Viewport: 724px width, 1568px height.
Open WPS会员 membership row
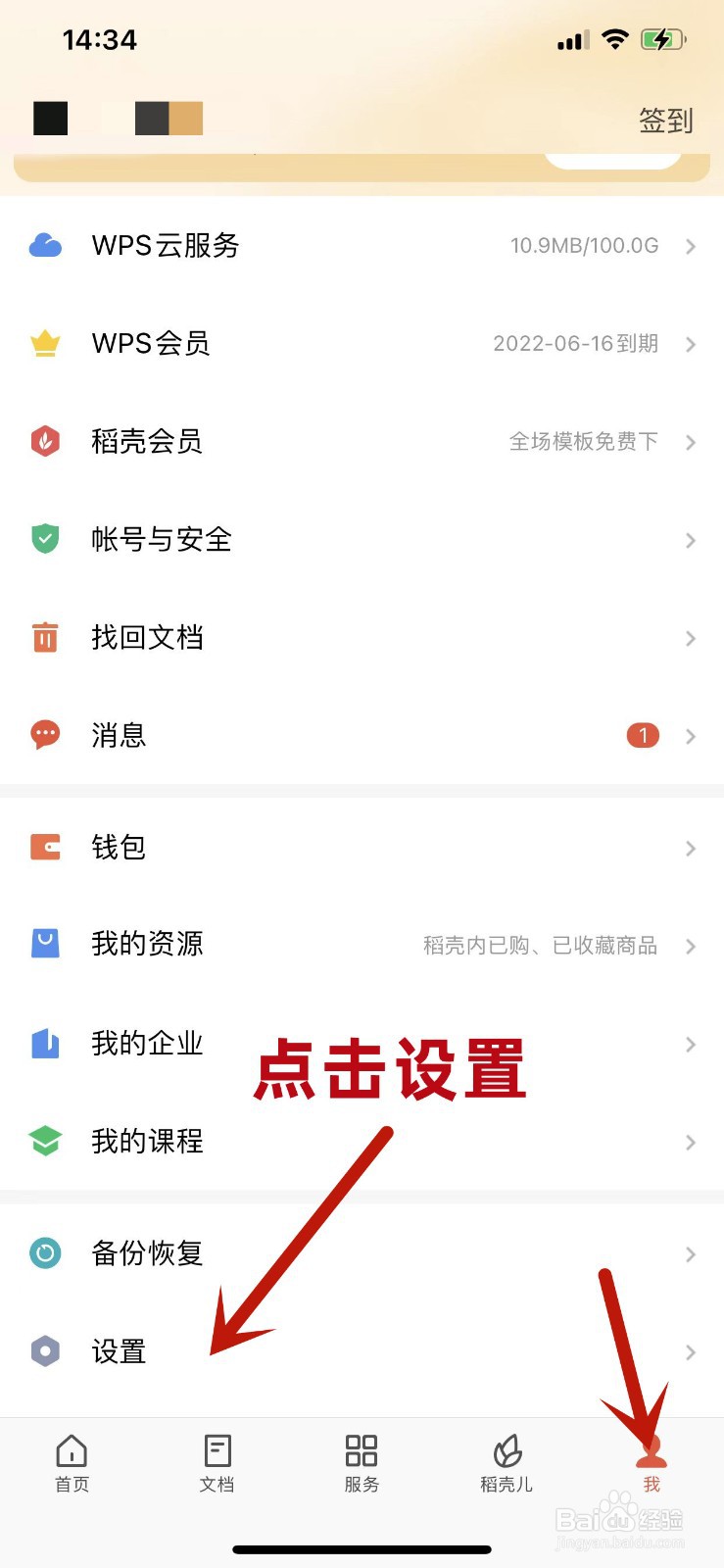(x=362, y=343)
